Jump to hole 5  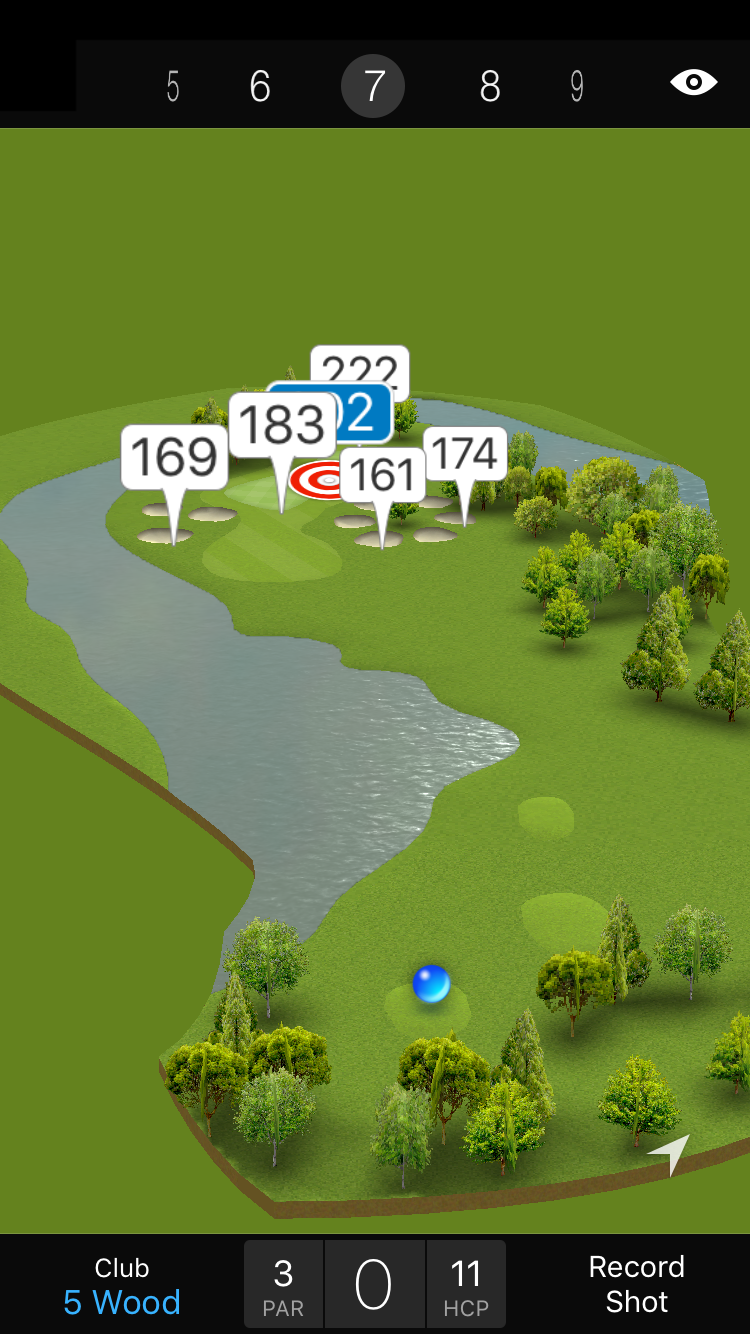tap(173, 87)
